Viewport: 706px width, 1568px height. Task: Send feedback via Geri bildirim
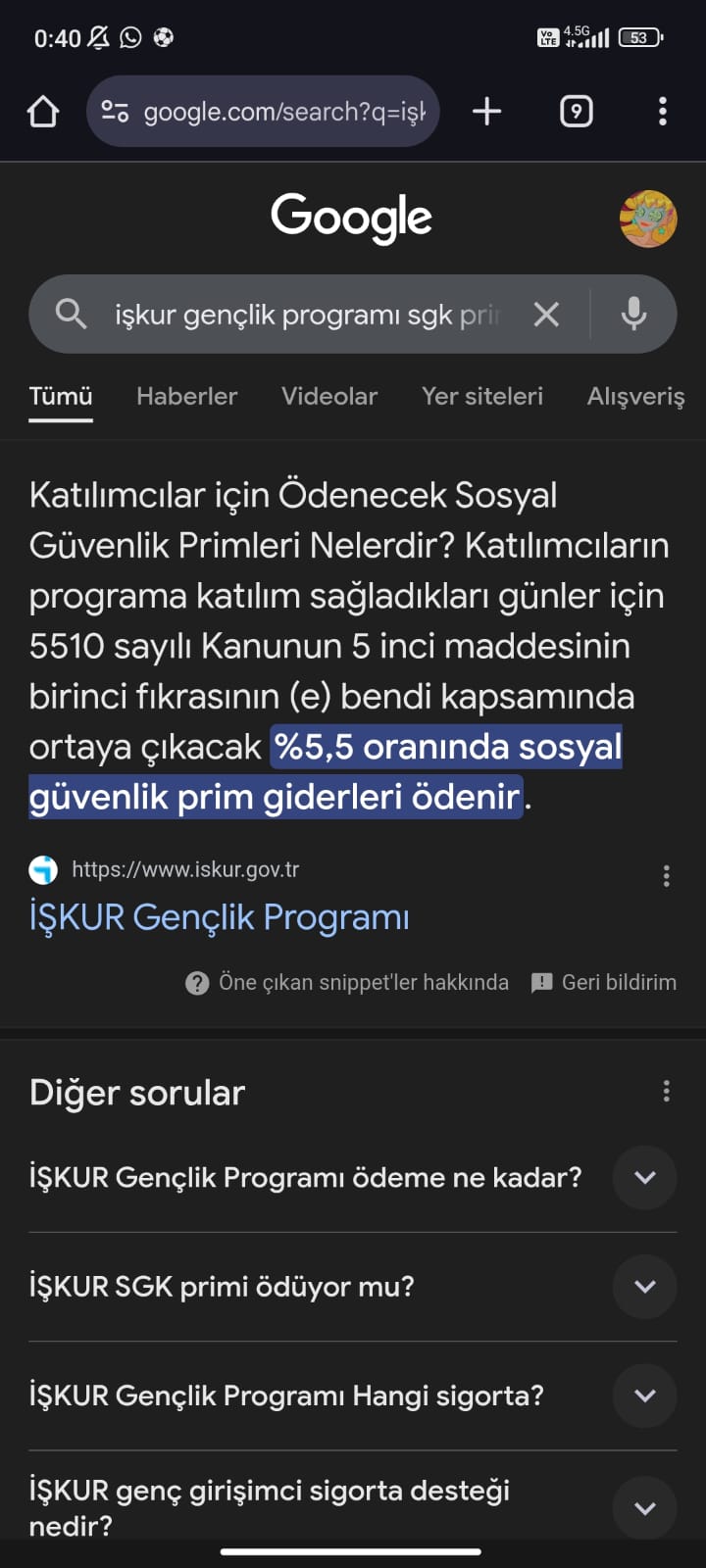pos(604,983)
